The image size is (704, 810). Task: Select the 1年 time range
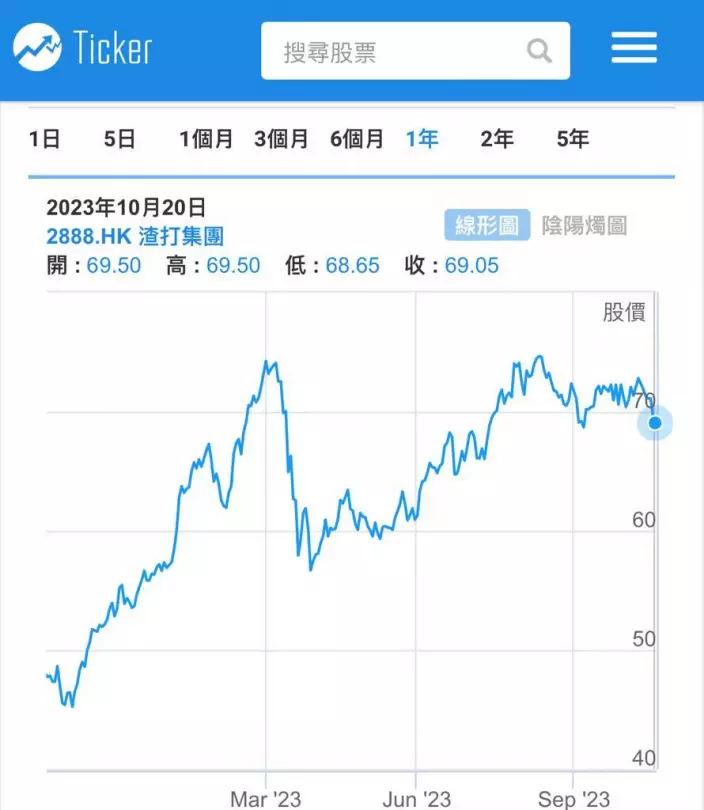(x=422, y=139)
